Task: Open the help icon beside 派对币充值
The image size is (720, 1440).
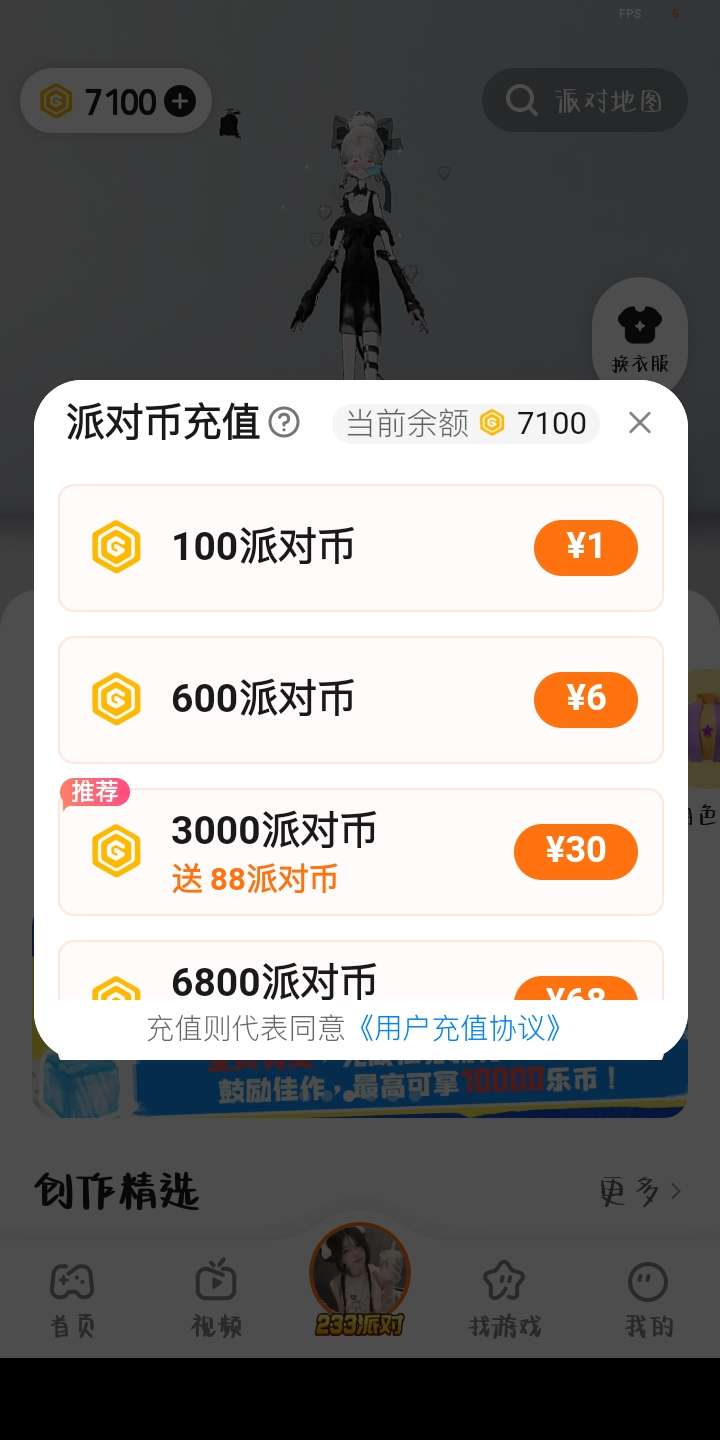Action: pyautogui.click(x=284, y=423)
